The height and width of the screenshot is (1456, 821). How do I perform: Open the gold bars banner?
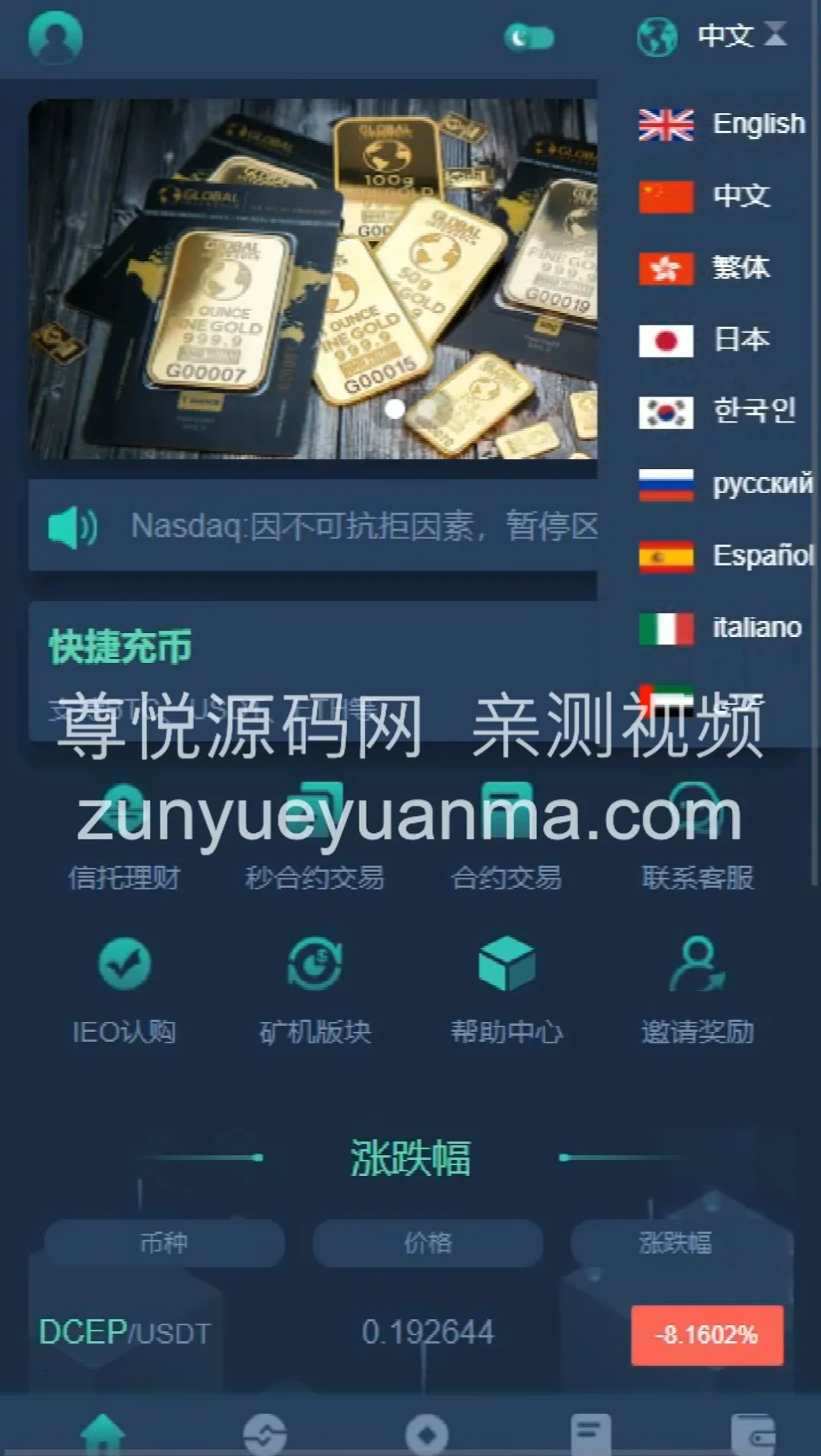pyautogui.click(x=312, y=279)
